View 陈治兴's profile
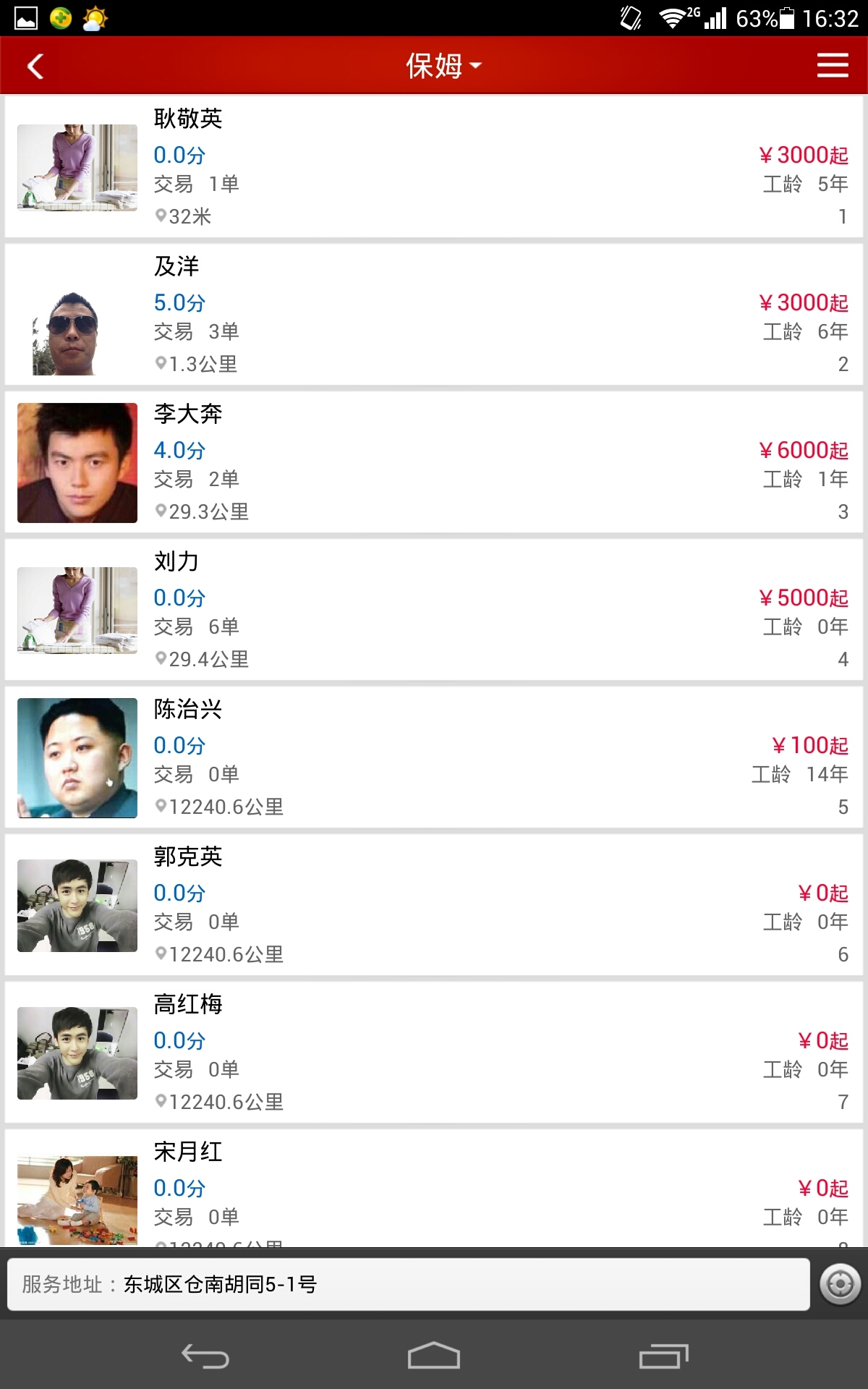This screenshot has height=1389, width=868. coord(434,757)
